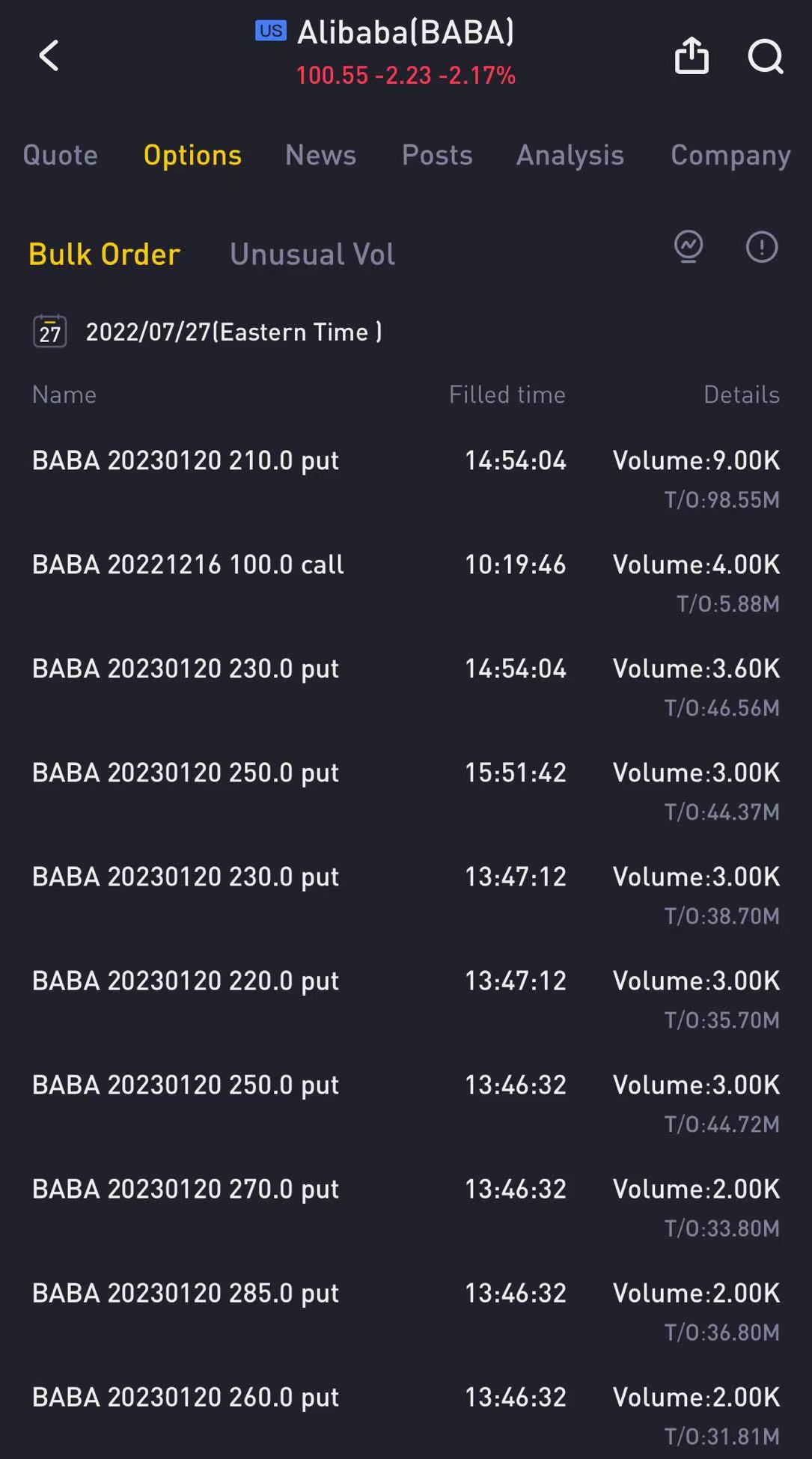The image size is (812, 1459).
Task: Switch to the Posts tab
Action: pyautogui.click(x=437, y=155)
